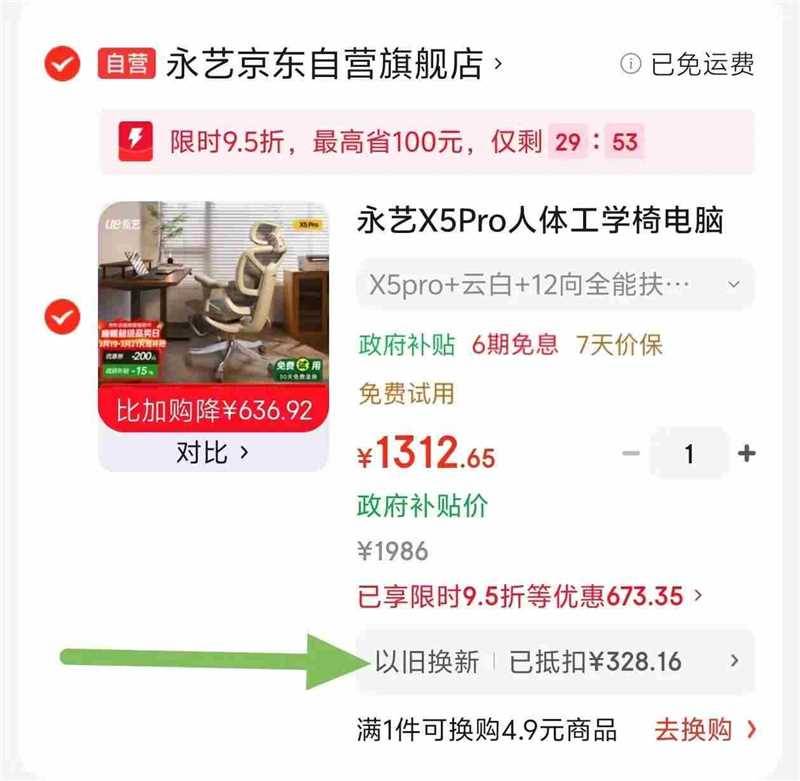
Task: Expand the X5pro+云白 variant dropdown
Action: tap(555, 285)
